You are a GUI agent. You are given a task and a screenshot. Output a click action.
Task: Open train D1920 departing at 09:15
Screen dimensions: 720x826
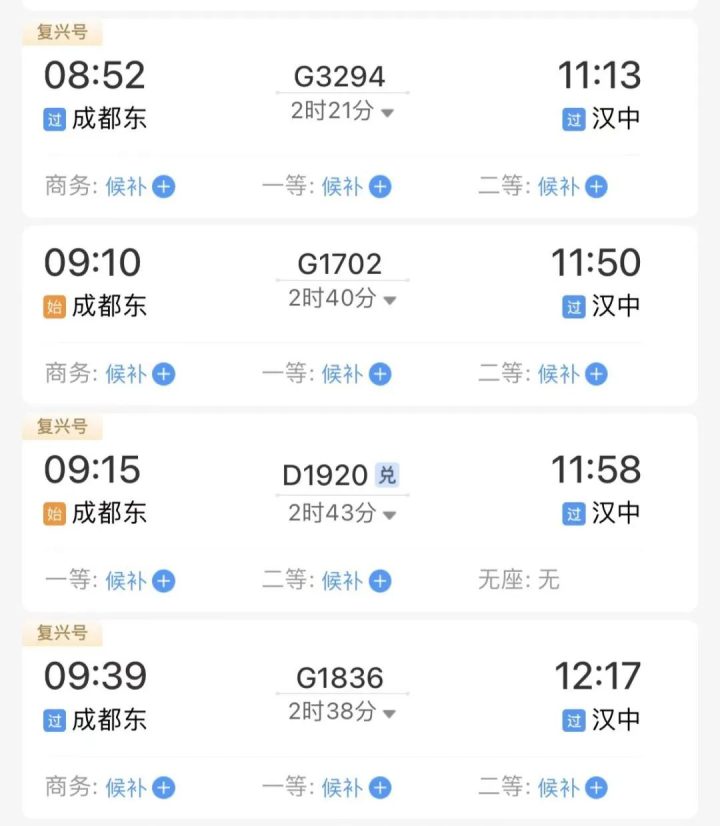coord(325,475)
